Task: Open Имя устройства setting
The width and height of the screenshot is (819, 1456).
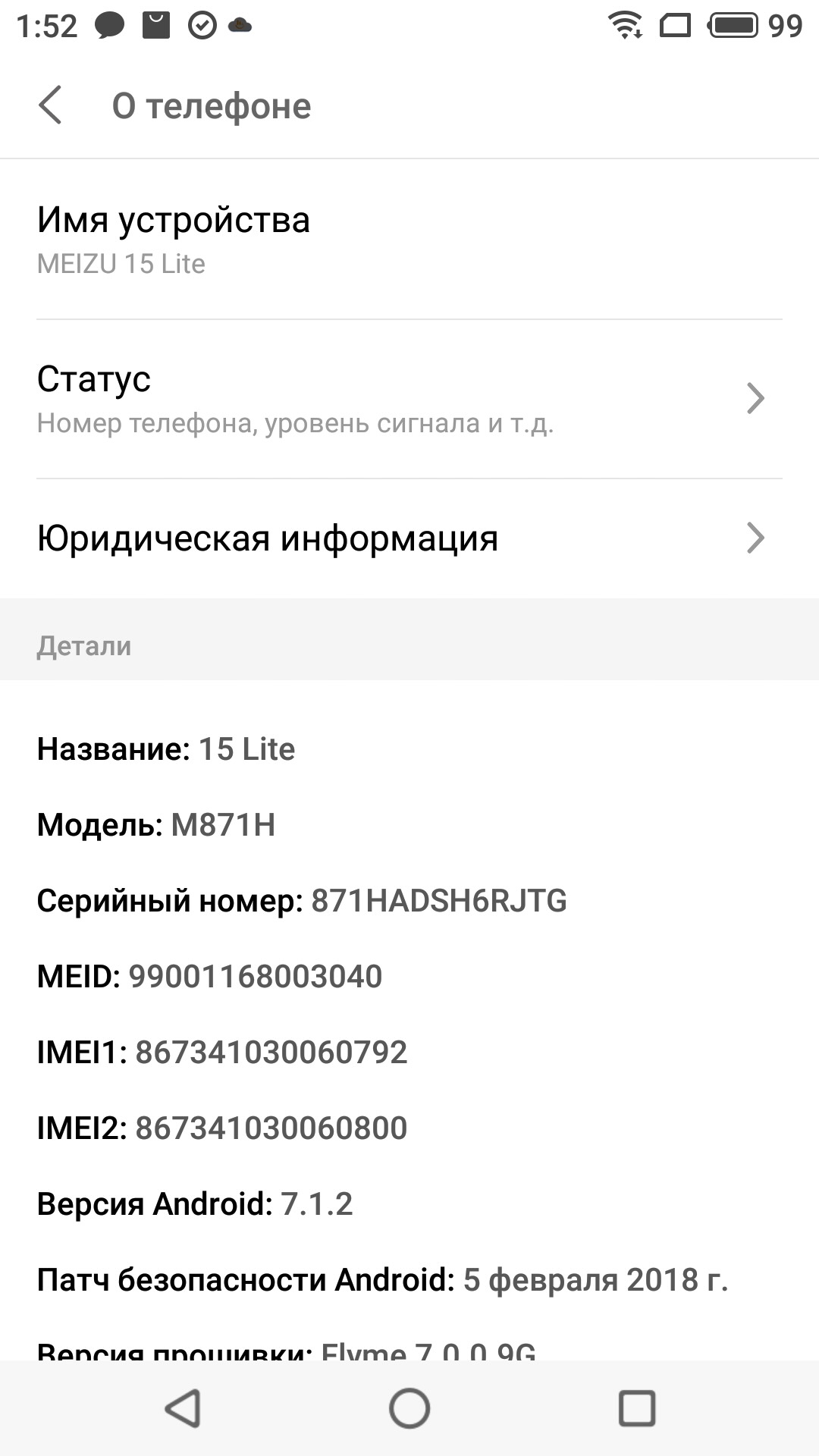Action: click(409, 240)
